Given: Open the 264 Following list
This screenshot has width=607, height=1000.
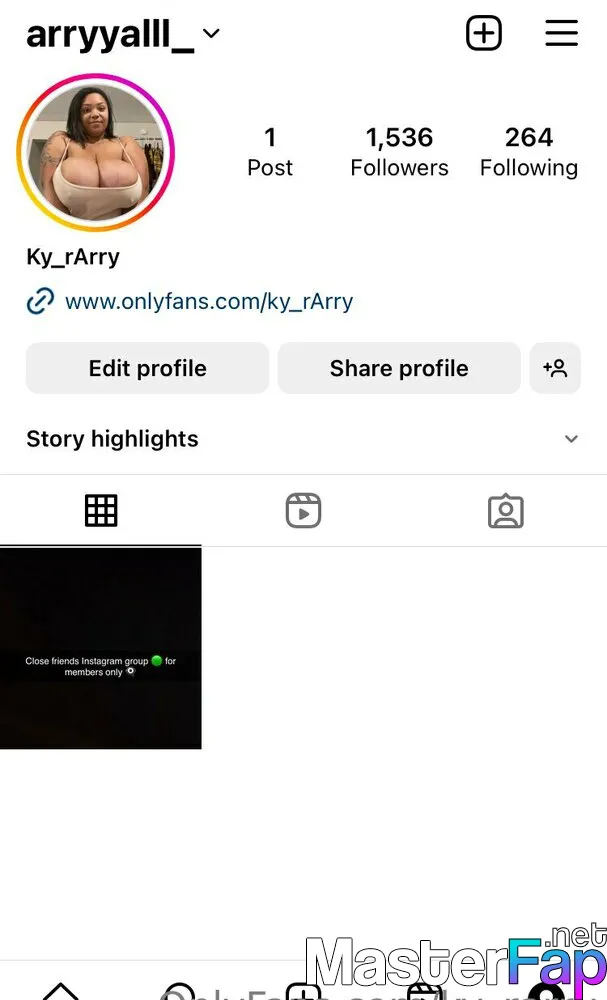Looking at the screenshot, I should pos(529,152).
